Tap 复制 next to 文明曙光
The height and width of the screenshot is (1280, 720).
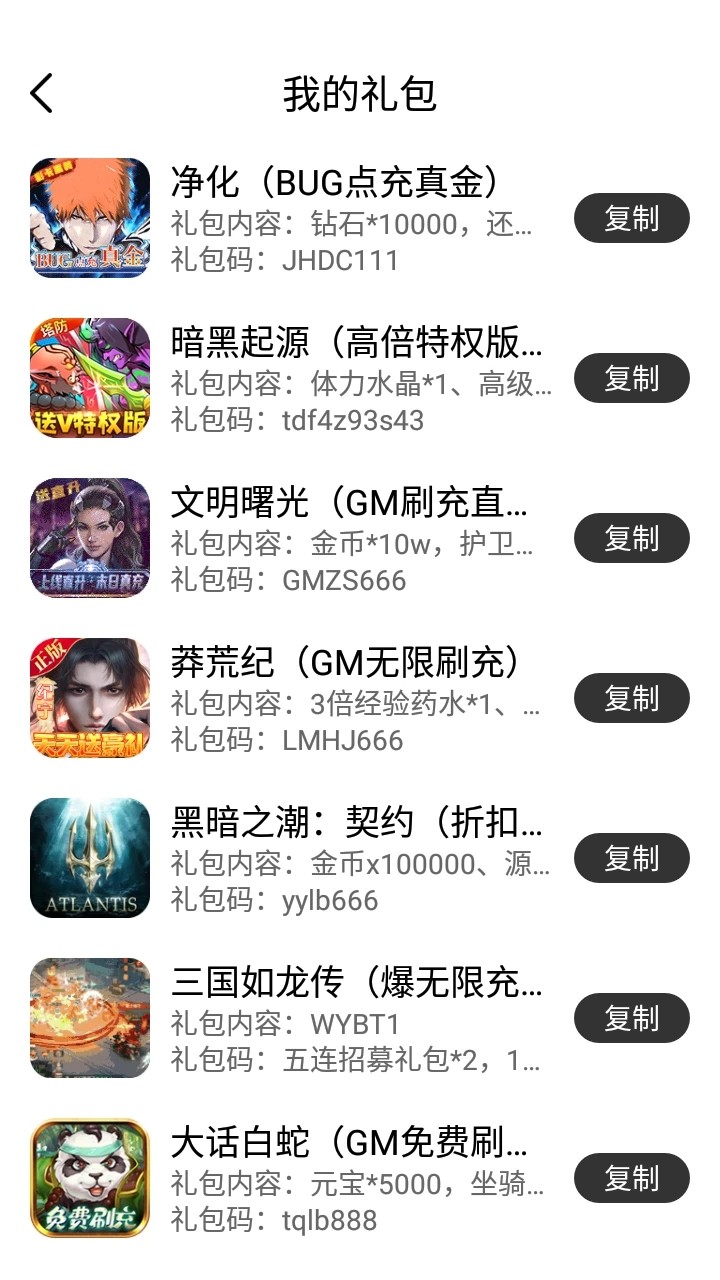[631, 539]
